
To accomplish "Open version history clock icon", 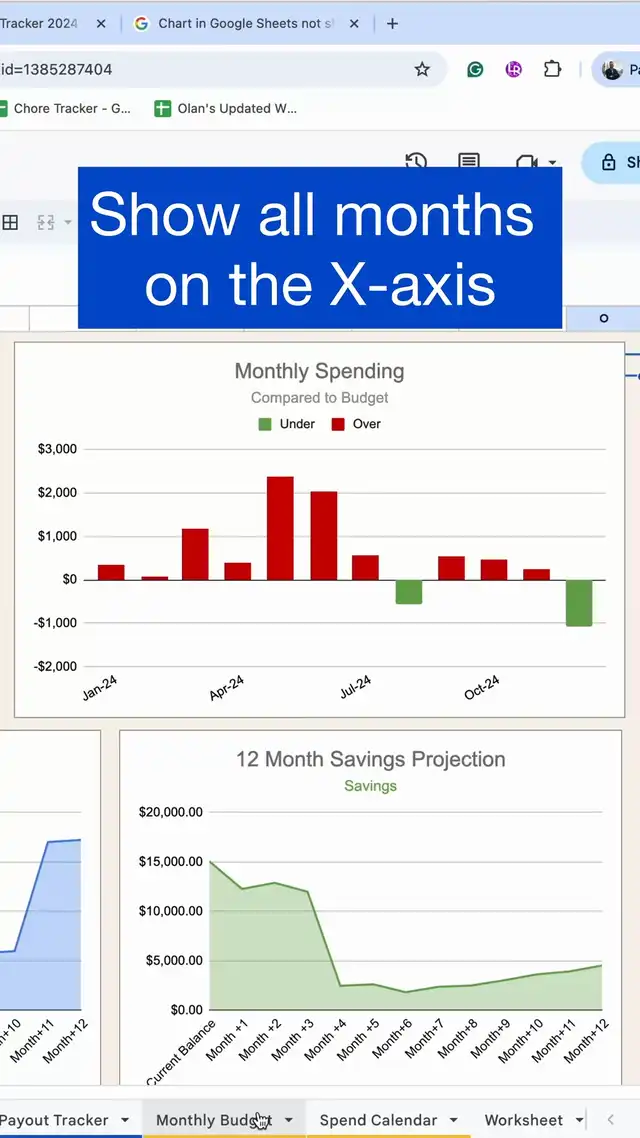I will [416, 162].
